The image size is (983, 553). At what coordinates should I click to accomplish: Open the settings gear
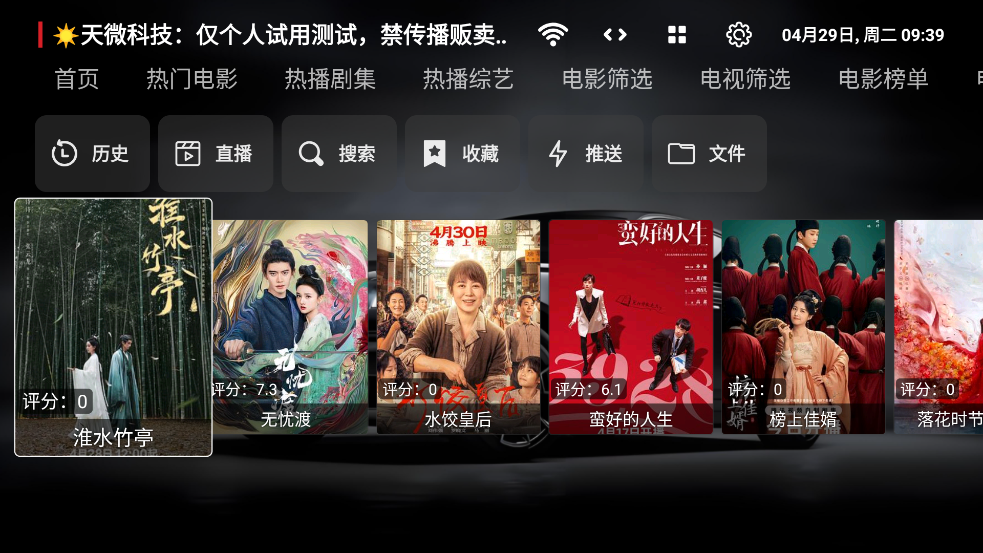(x=738, y=35)
